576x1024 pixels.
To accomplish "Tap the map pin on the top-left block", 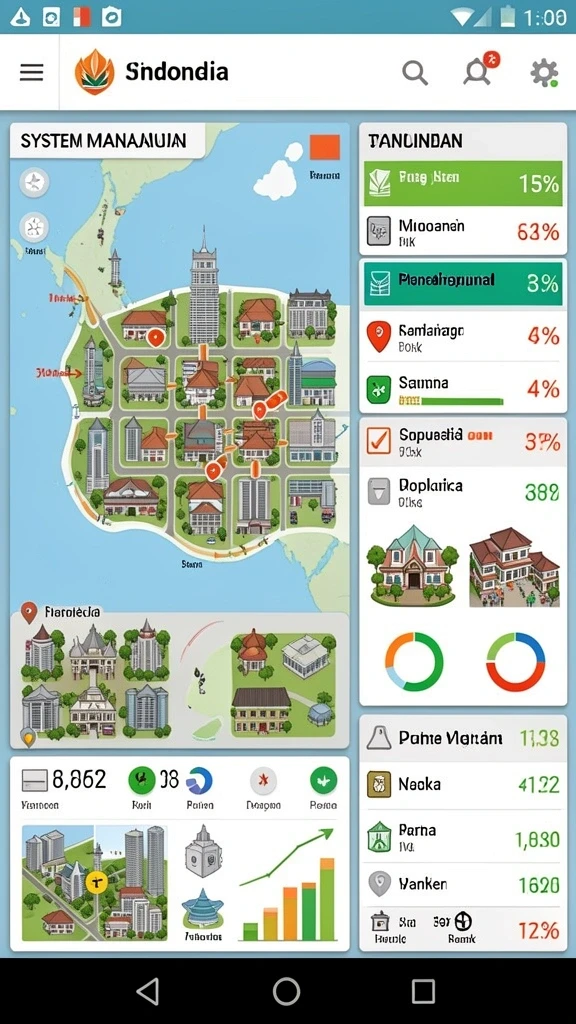I will tap(155, 338).
